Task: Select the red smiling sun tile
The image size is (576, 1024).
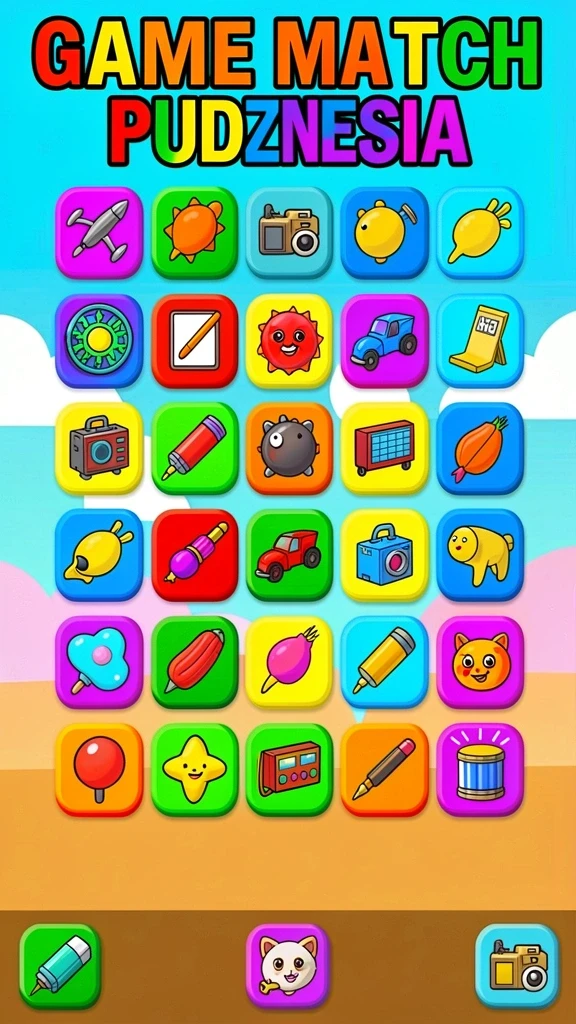Action: [289, 340]
